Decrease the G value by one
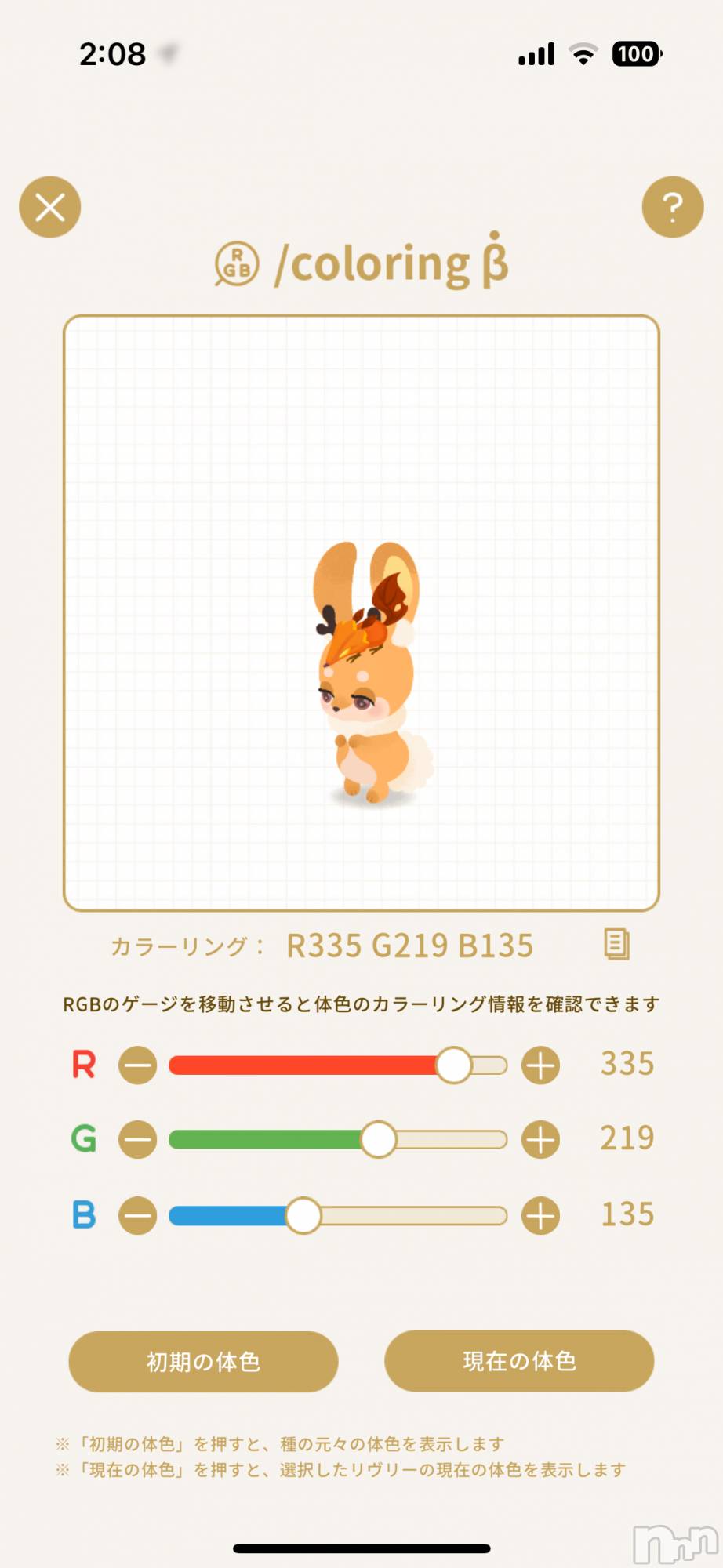 [138, 1139]
